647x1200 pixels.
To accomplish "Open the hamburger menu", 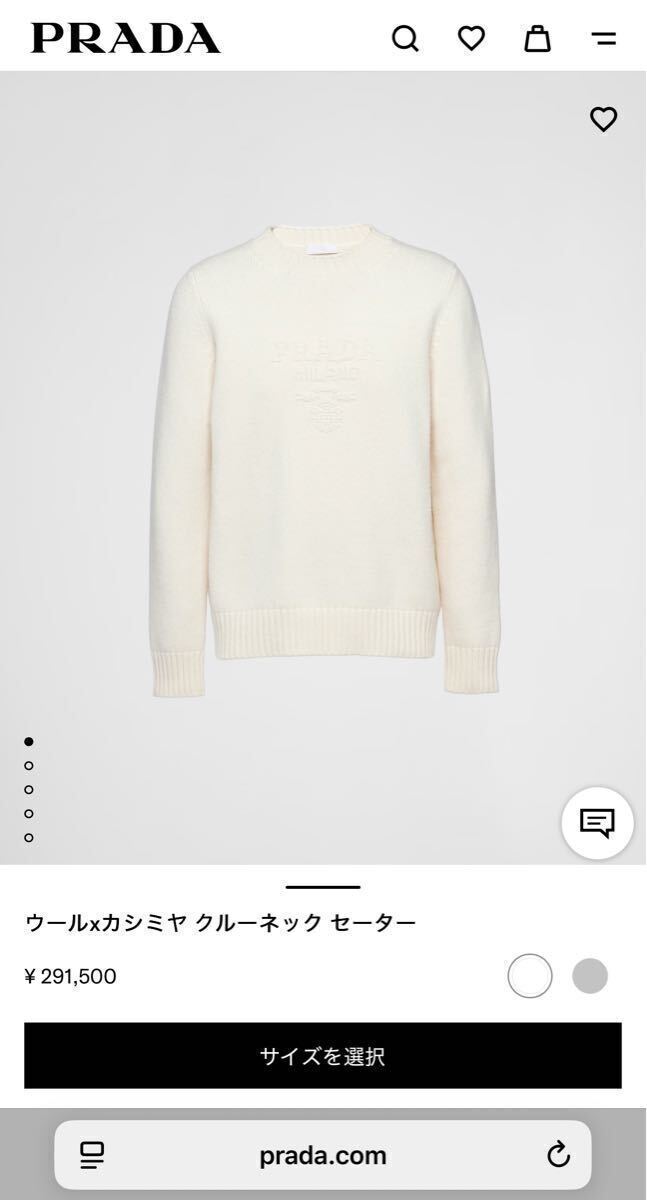I will 604,39.
